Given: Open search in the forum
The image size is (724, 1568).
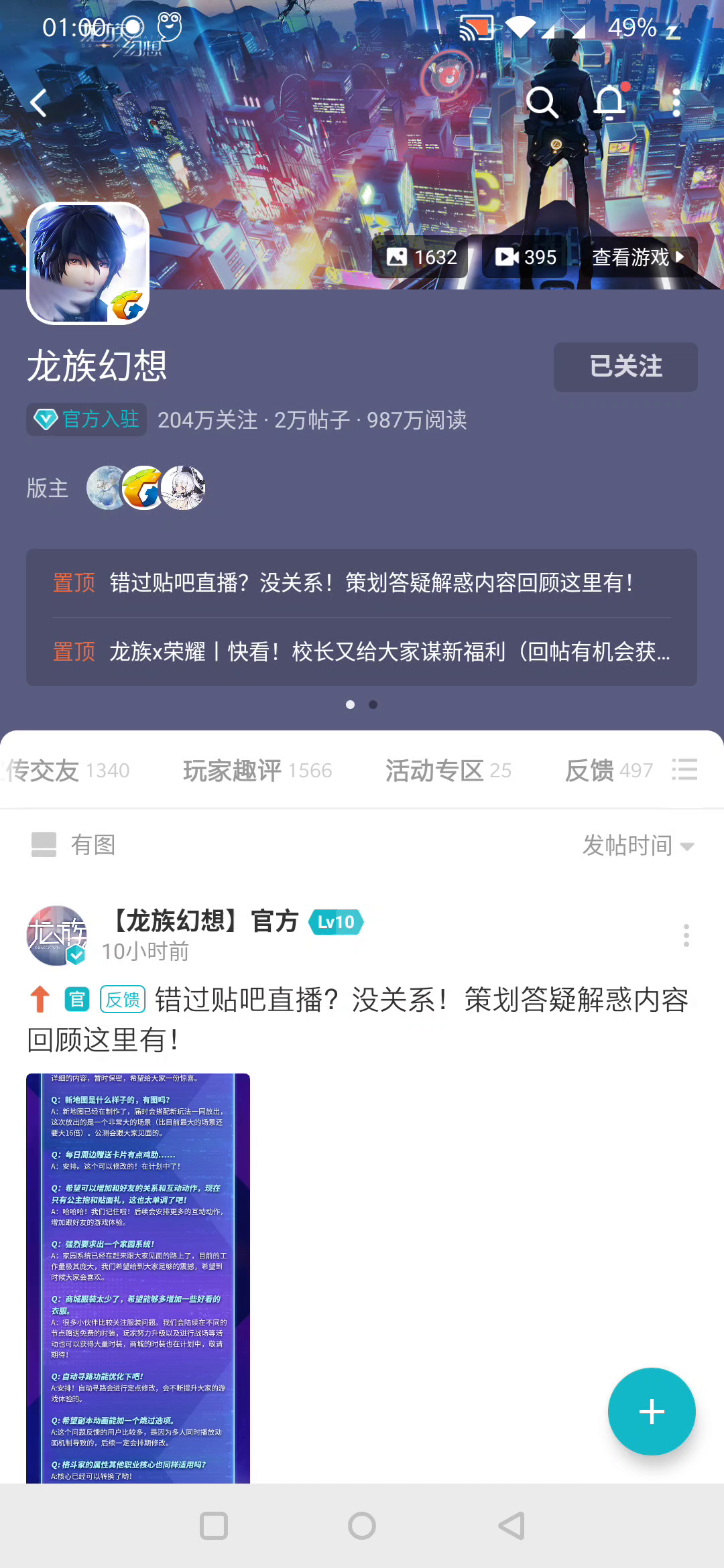Looking at the screenshot, I should (x=542, y=103).
